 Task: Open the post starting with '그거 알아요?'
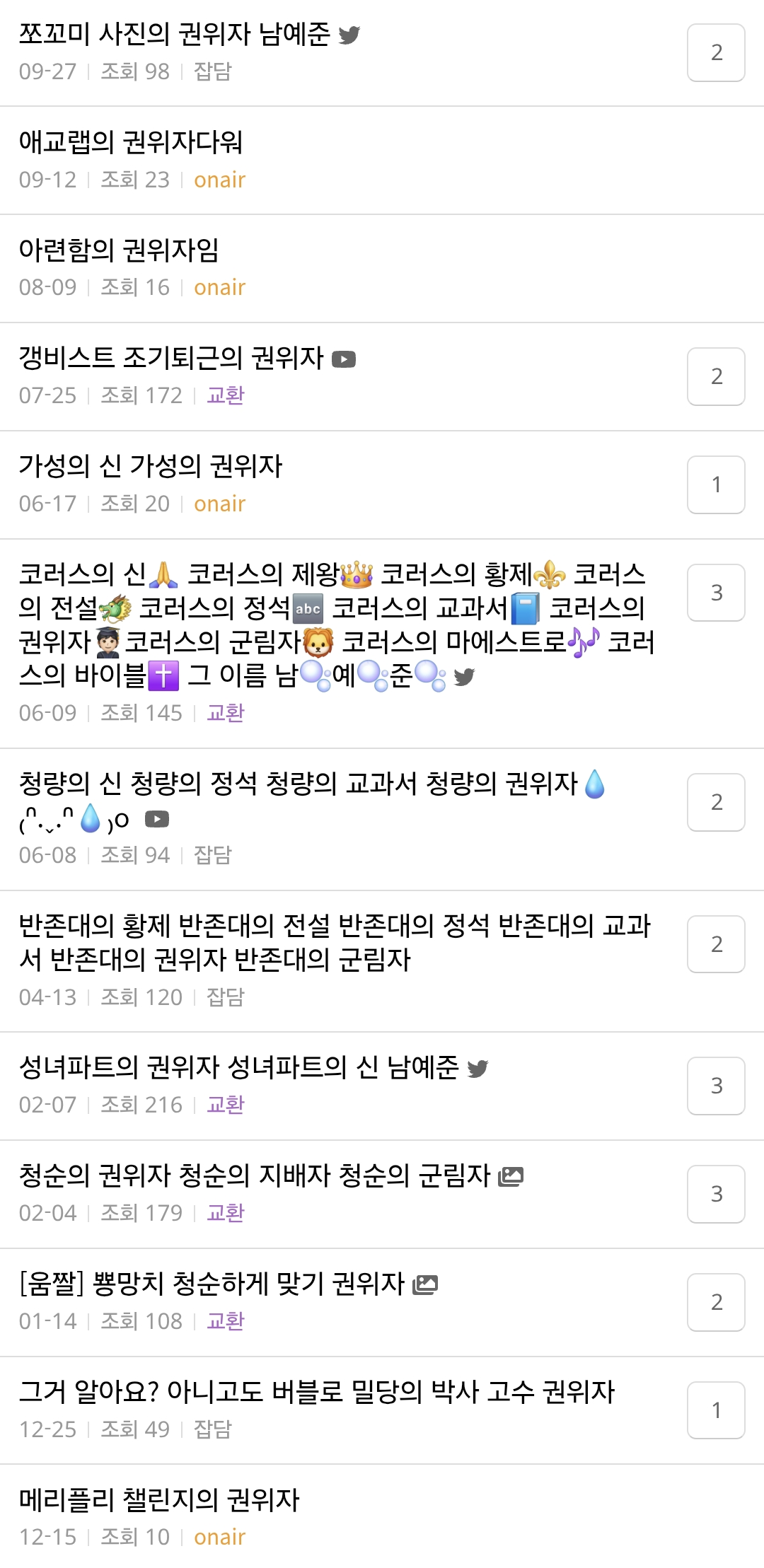(x=316, y=1392)
